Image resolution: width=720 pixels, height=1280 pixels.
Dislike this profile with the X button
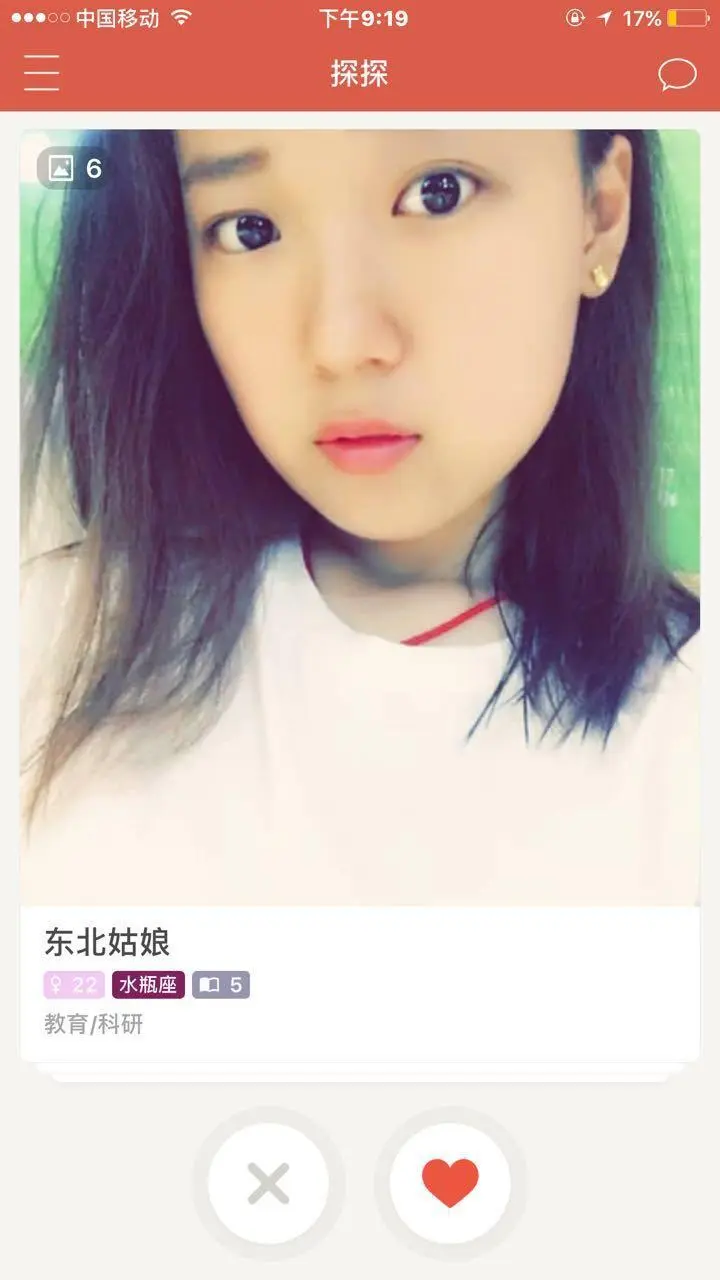[268, 1183]
